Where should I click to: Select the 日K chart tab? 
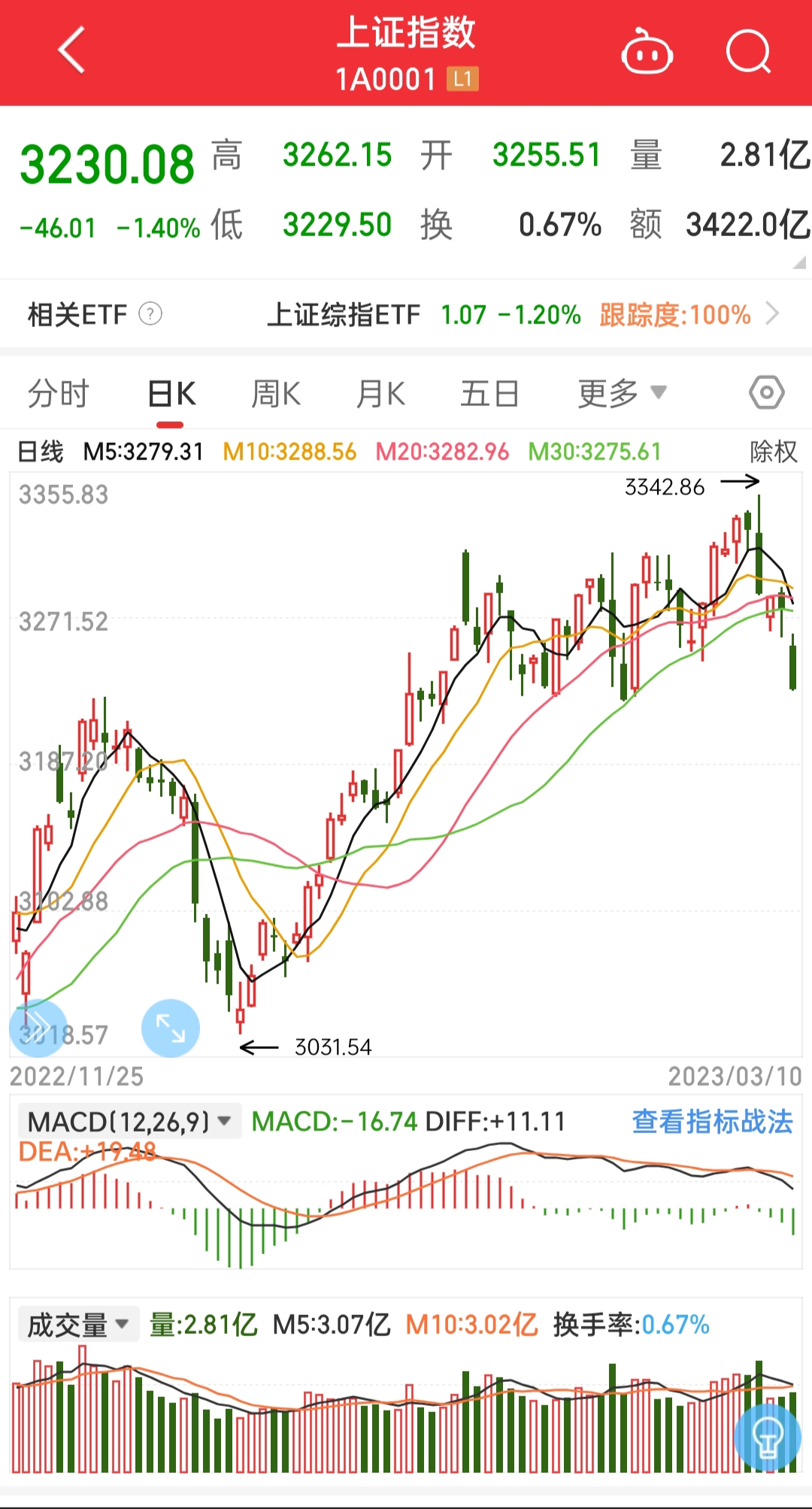click(x=171, y=393)
